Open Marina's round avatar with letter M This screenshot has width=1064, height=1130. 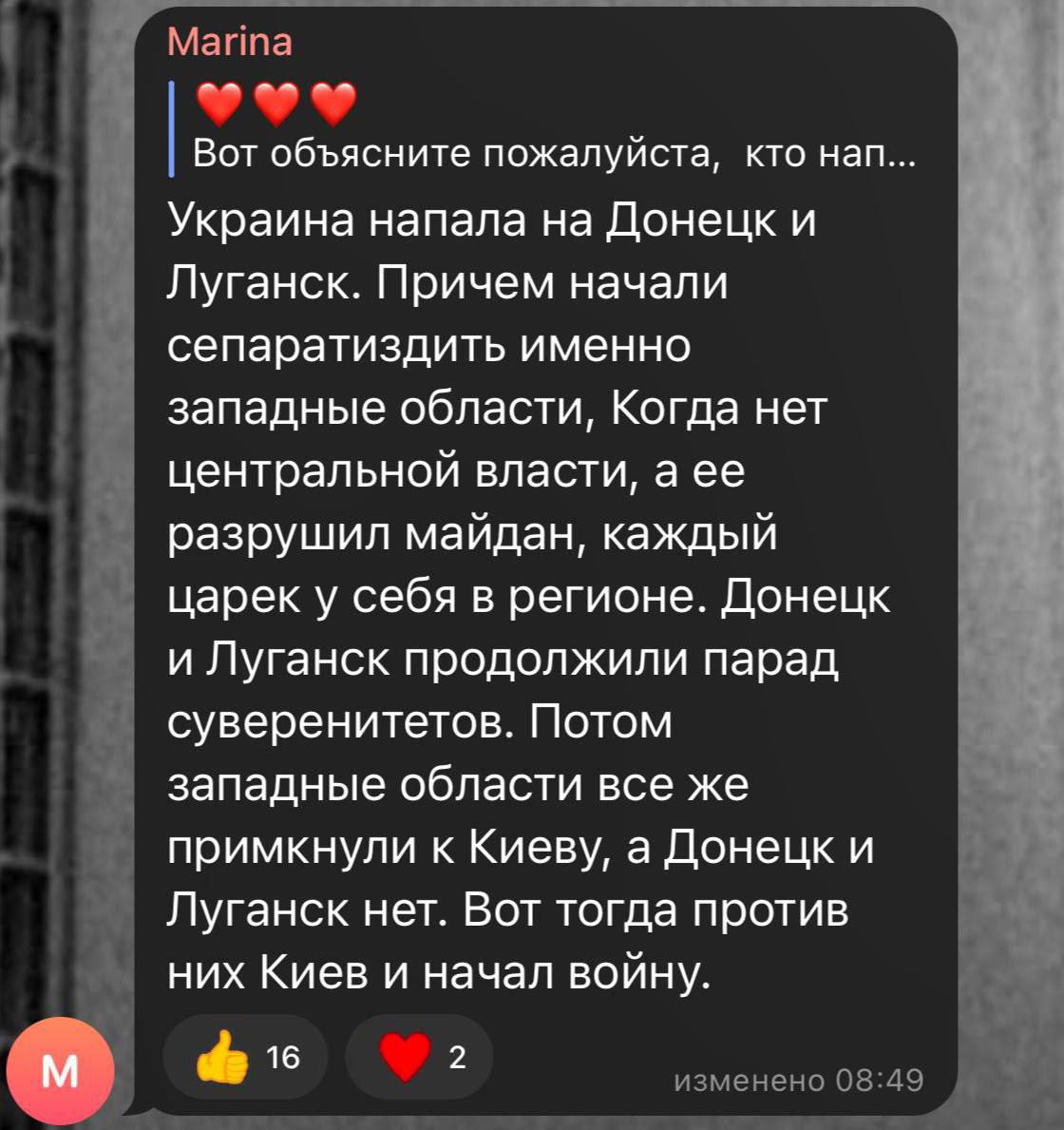[60, 1071]
